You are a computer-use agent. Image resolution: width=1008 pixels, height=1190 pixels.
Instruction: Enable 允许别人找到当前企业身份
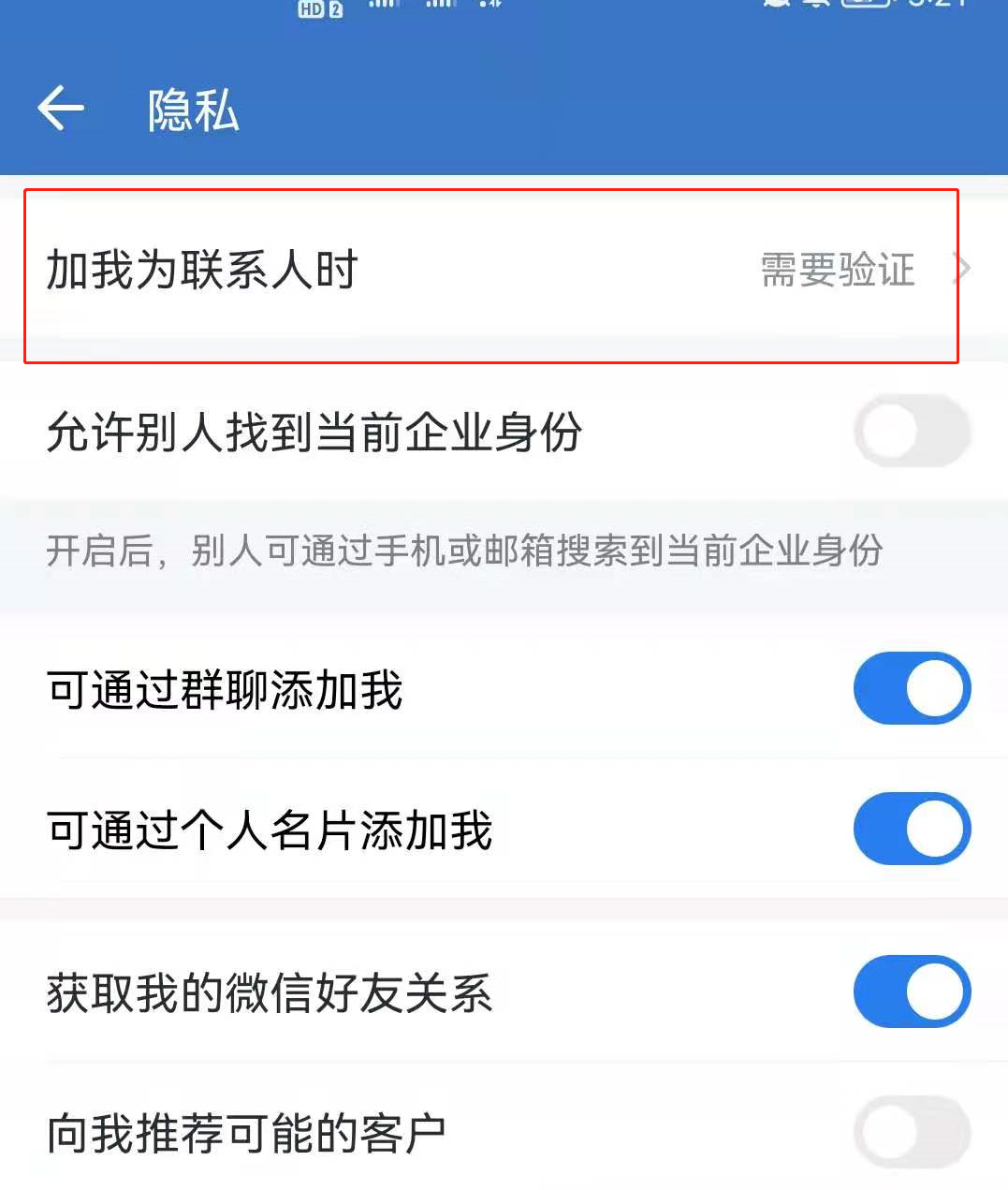(x=912, y=432)
